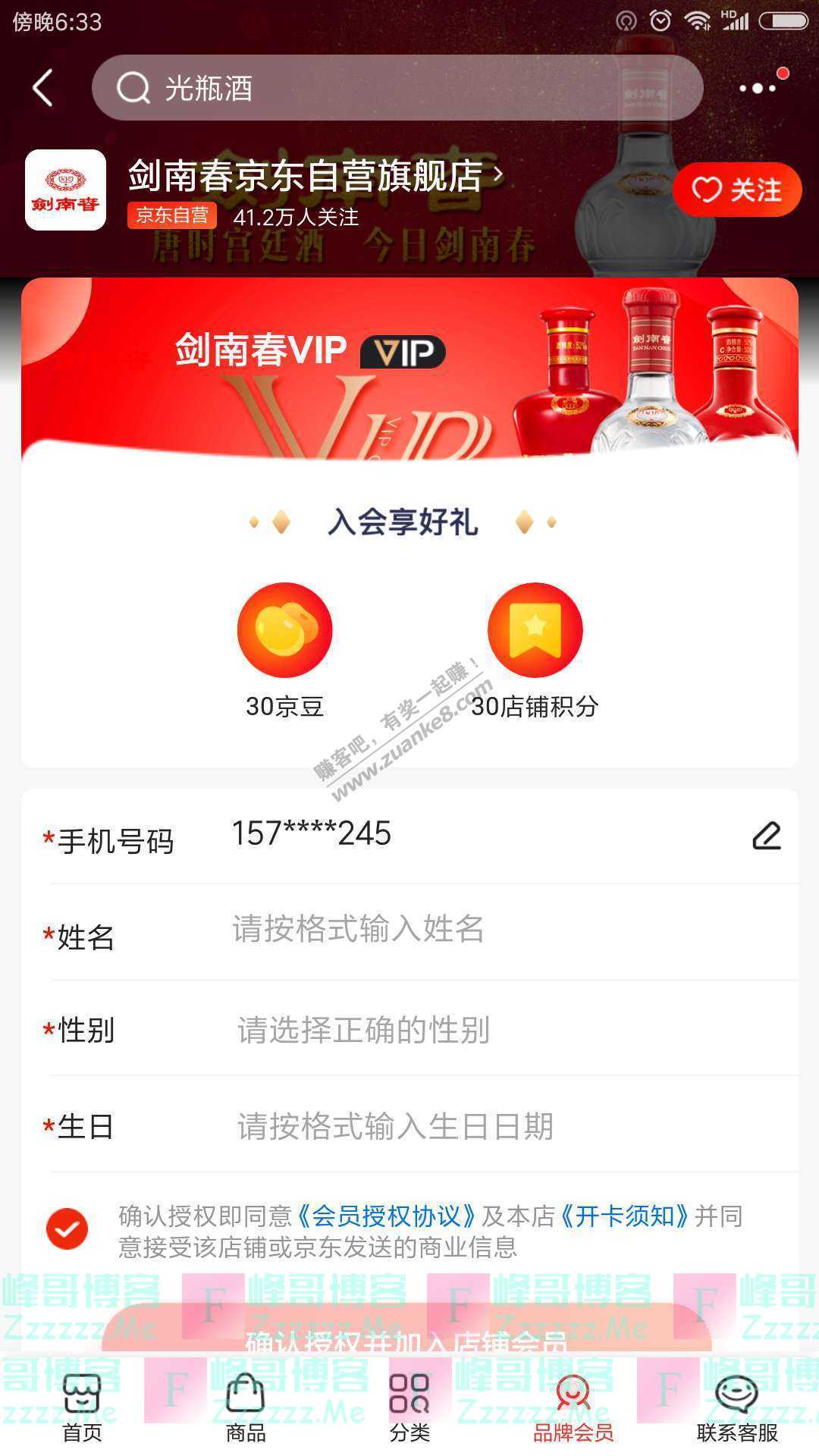The image size is (819, 1456).
Task: Open the 《会员授权协议》 link
Action: coord(386,1216)
